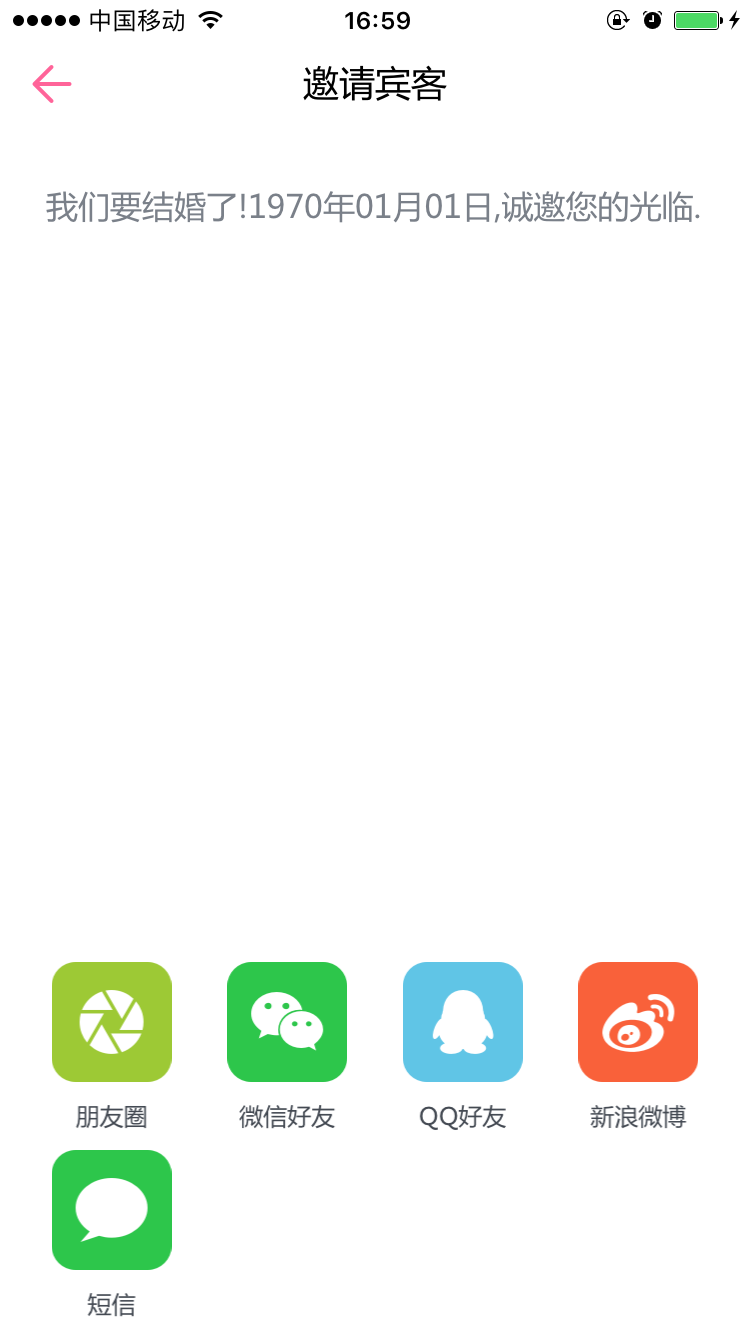Image resolution: width=750 pixels, height=1334 pixels.
Task: Send invitation via 短信
Action: pyautogui.click(x=112, y=1210)
